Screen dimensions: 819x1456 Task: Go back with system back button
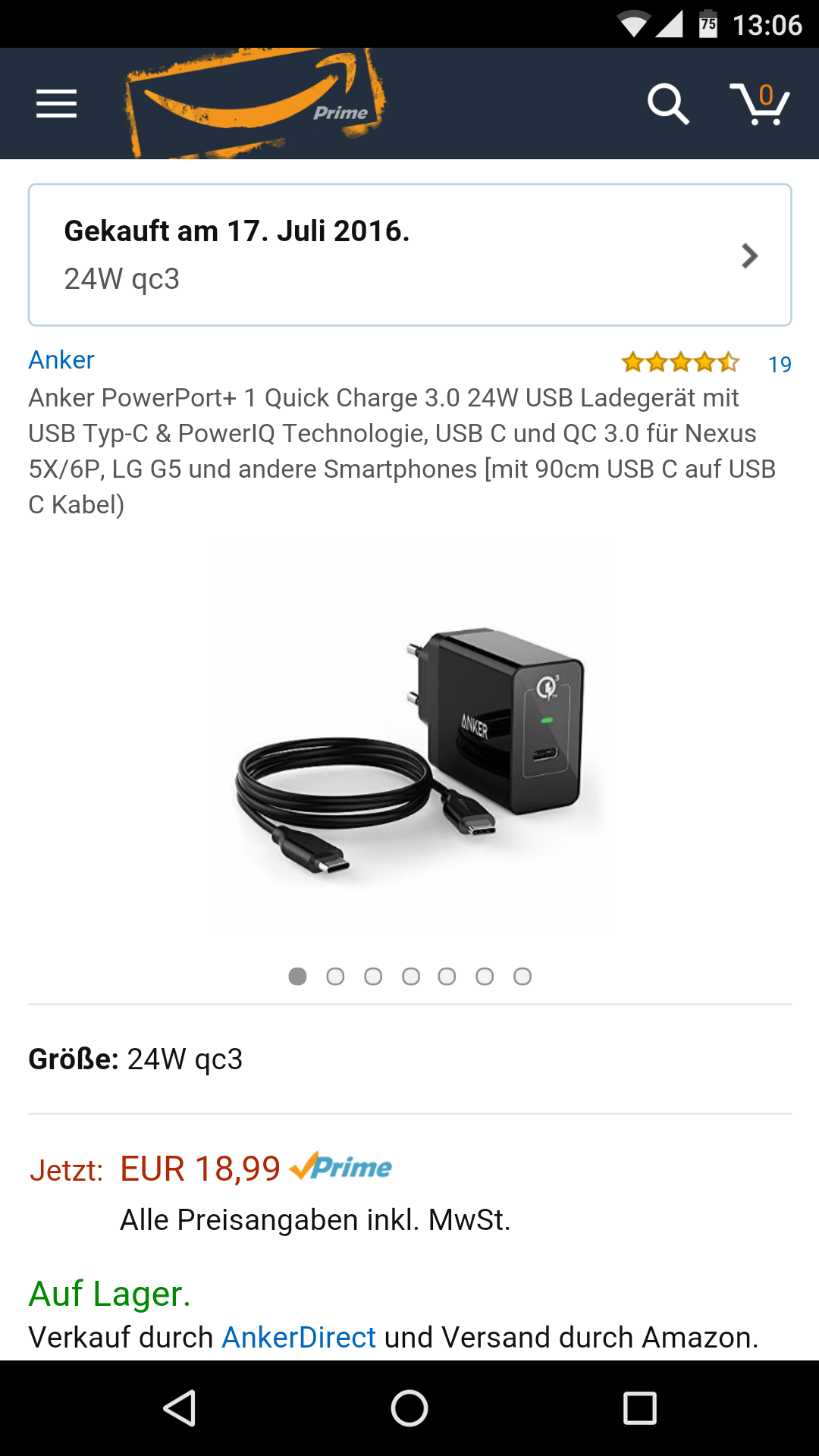pos(180,1408)
